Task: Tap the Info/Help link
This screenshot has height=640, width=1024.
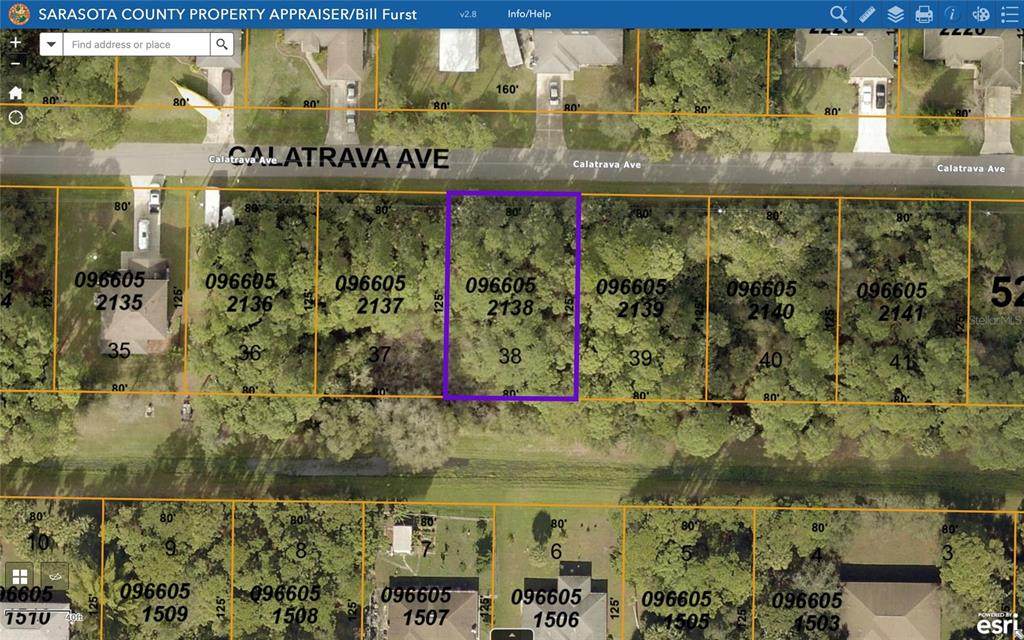Action: (x=529, y=14)
